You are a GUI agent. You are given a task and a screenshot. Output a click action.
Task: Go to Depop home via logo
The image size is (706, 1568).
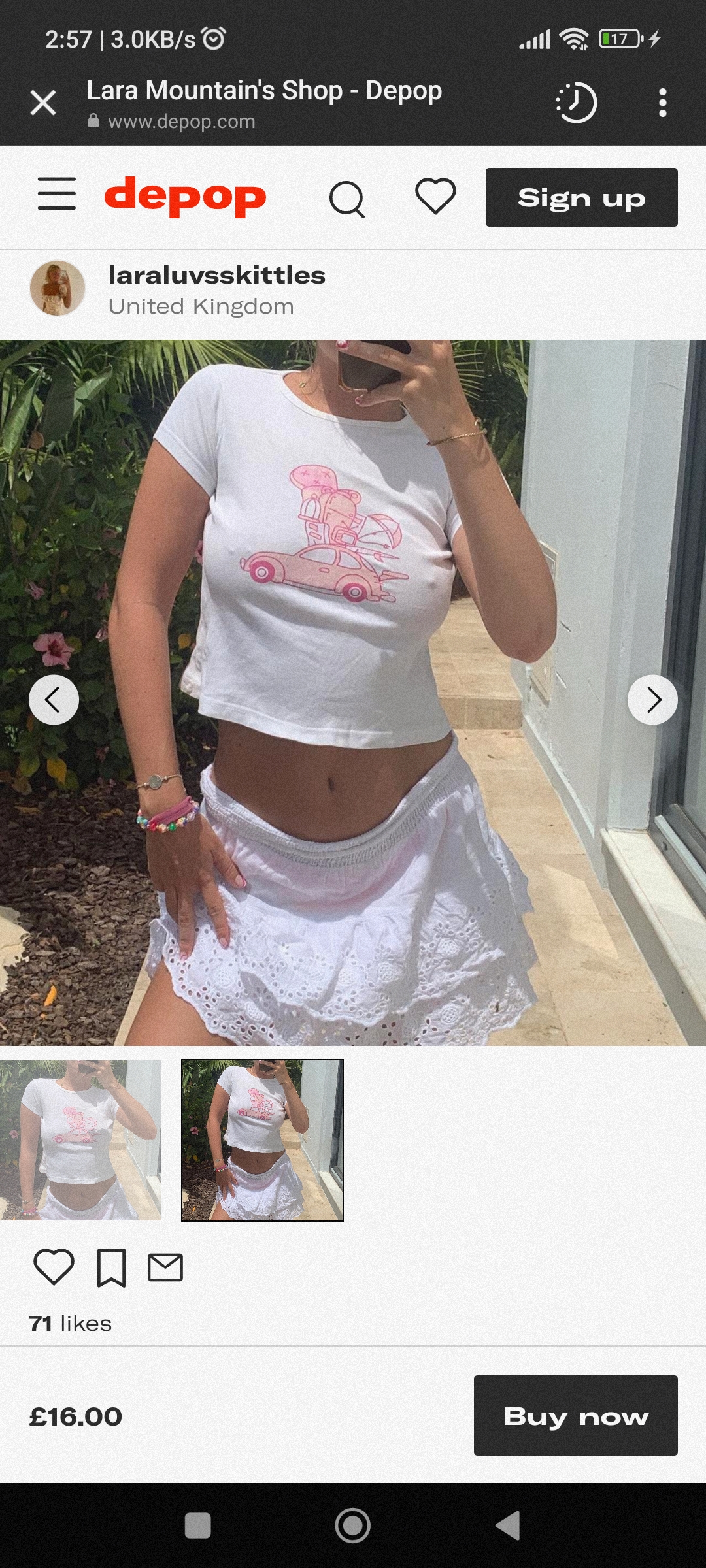point(185,196)
